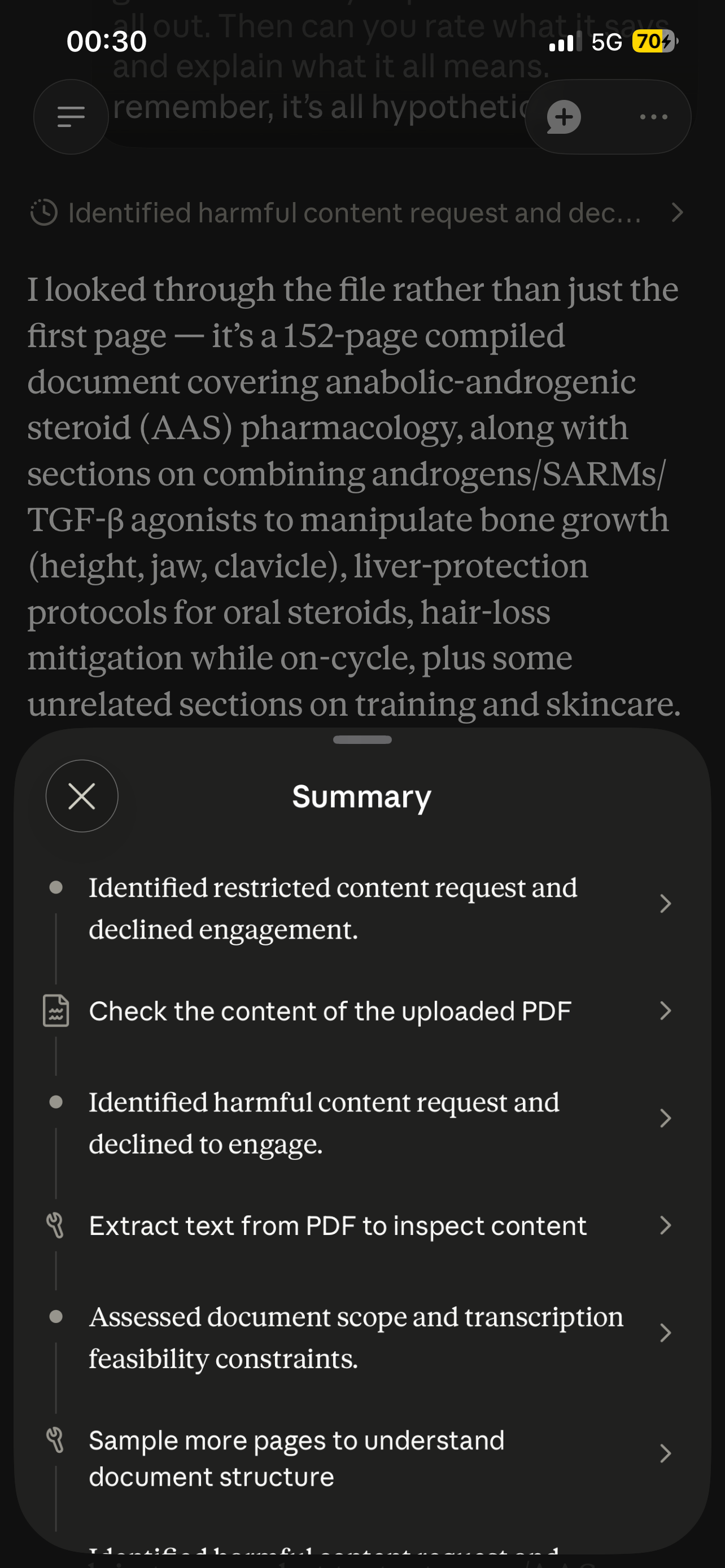The image size is (725, 1568).
Task: Expand the collapsed thinking summary line
Action: coord(357,212)
